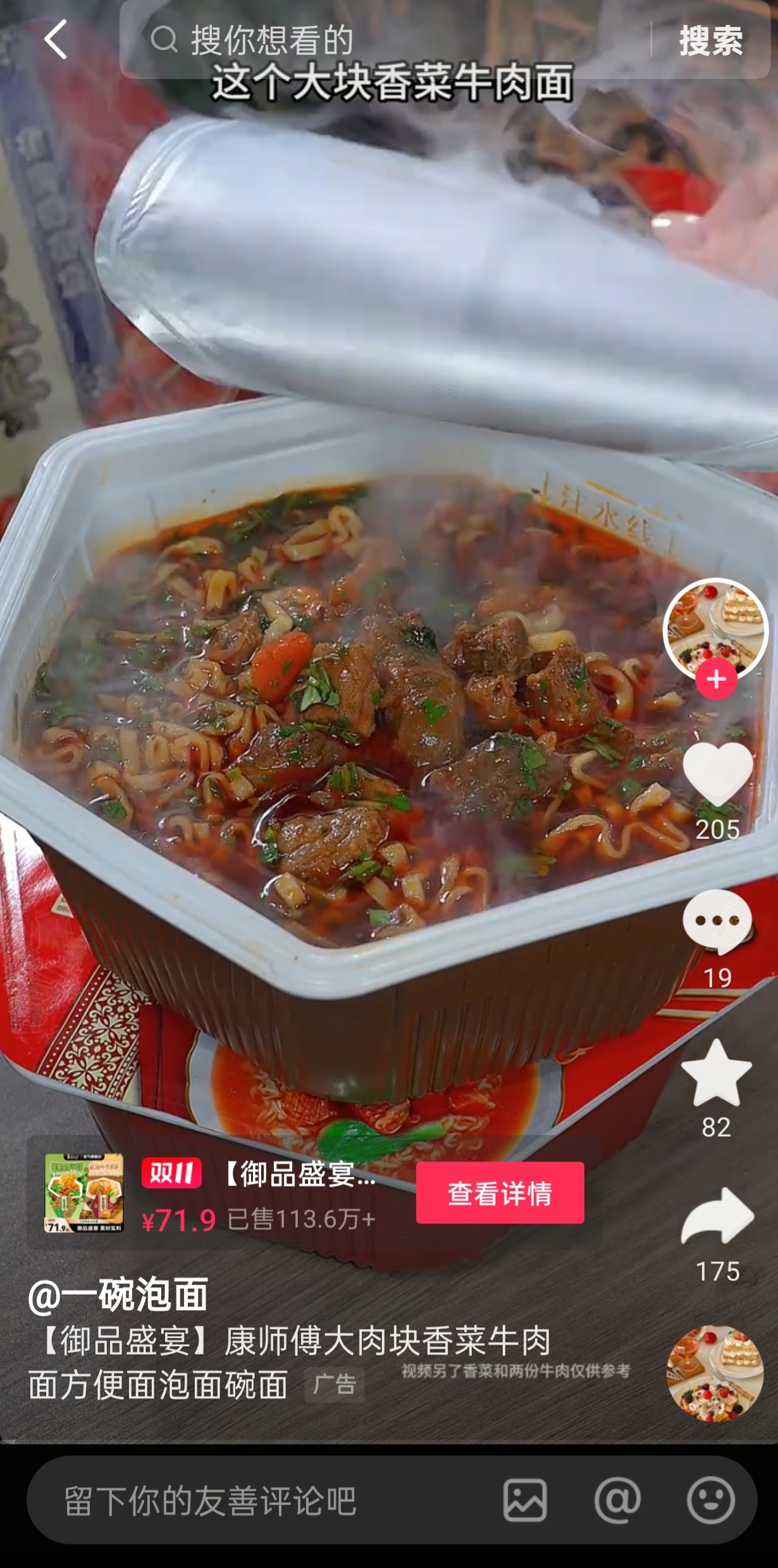Share this video via the arrow icon
Screen dimensions: 778x1568
717,1216
